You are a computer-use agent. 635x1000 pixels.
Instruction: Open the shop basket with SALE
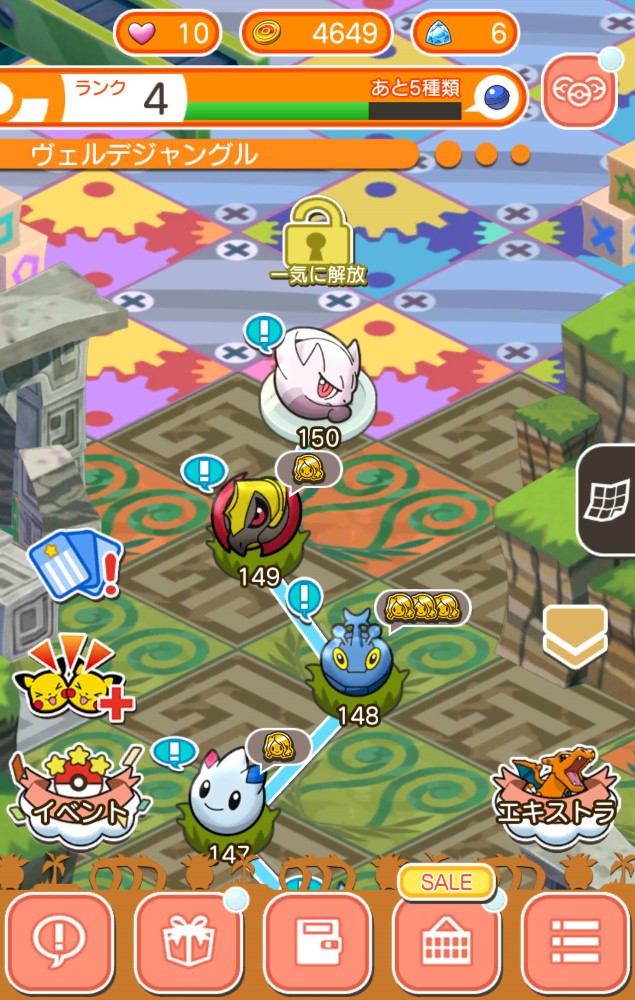446,942
